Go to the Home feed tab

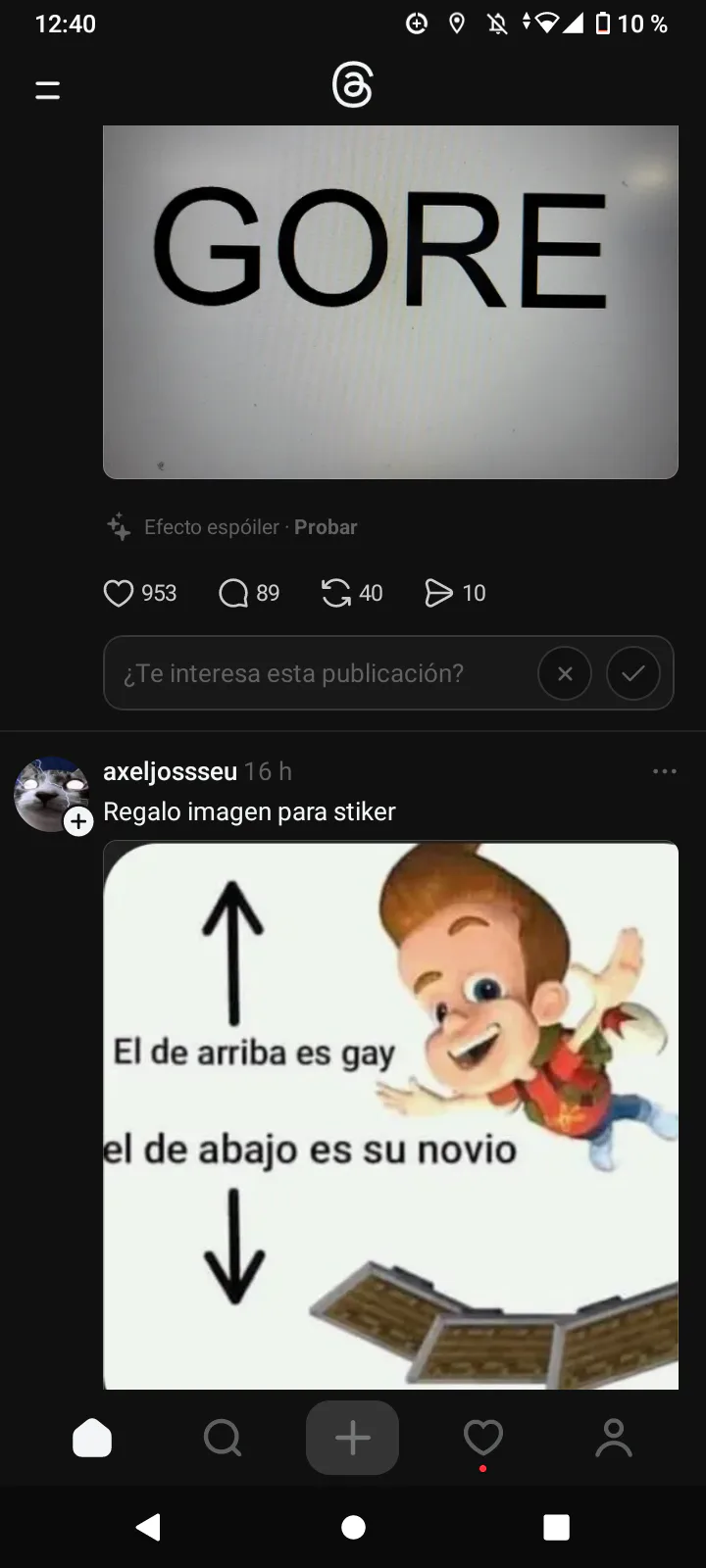[92, 1438]
